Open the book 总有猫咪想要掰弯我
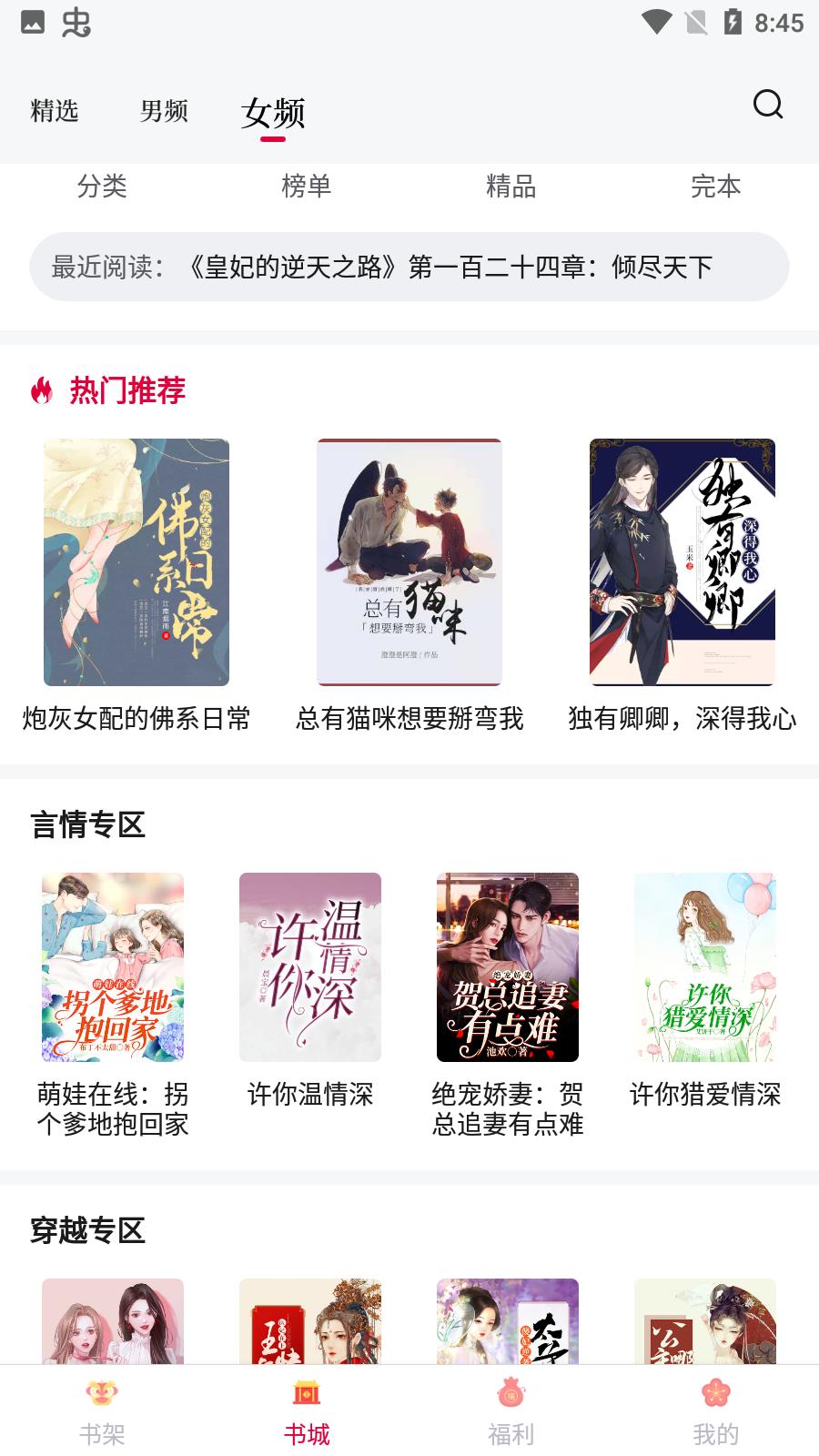Screen dimensions: 819x1456 coord(409,562)
